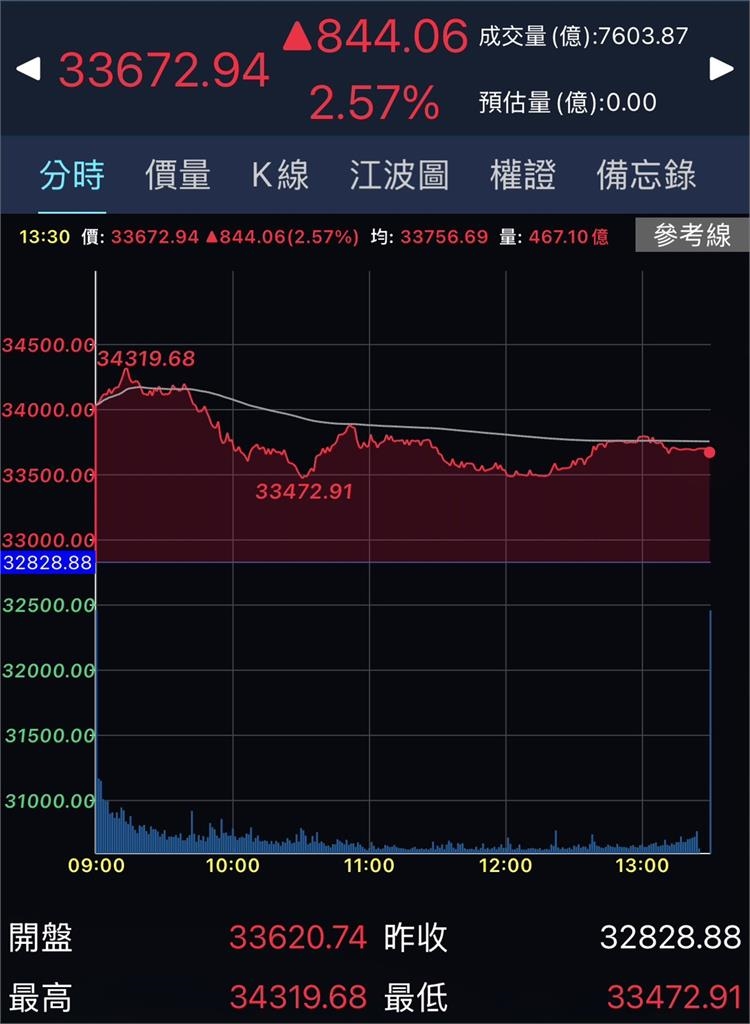Toggle the 均 average line display
Screen dimensions: 750x1024
pyautogui.click(x=422, y=237)
